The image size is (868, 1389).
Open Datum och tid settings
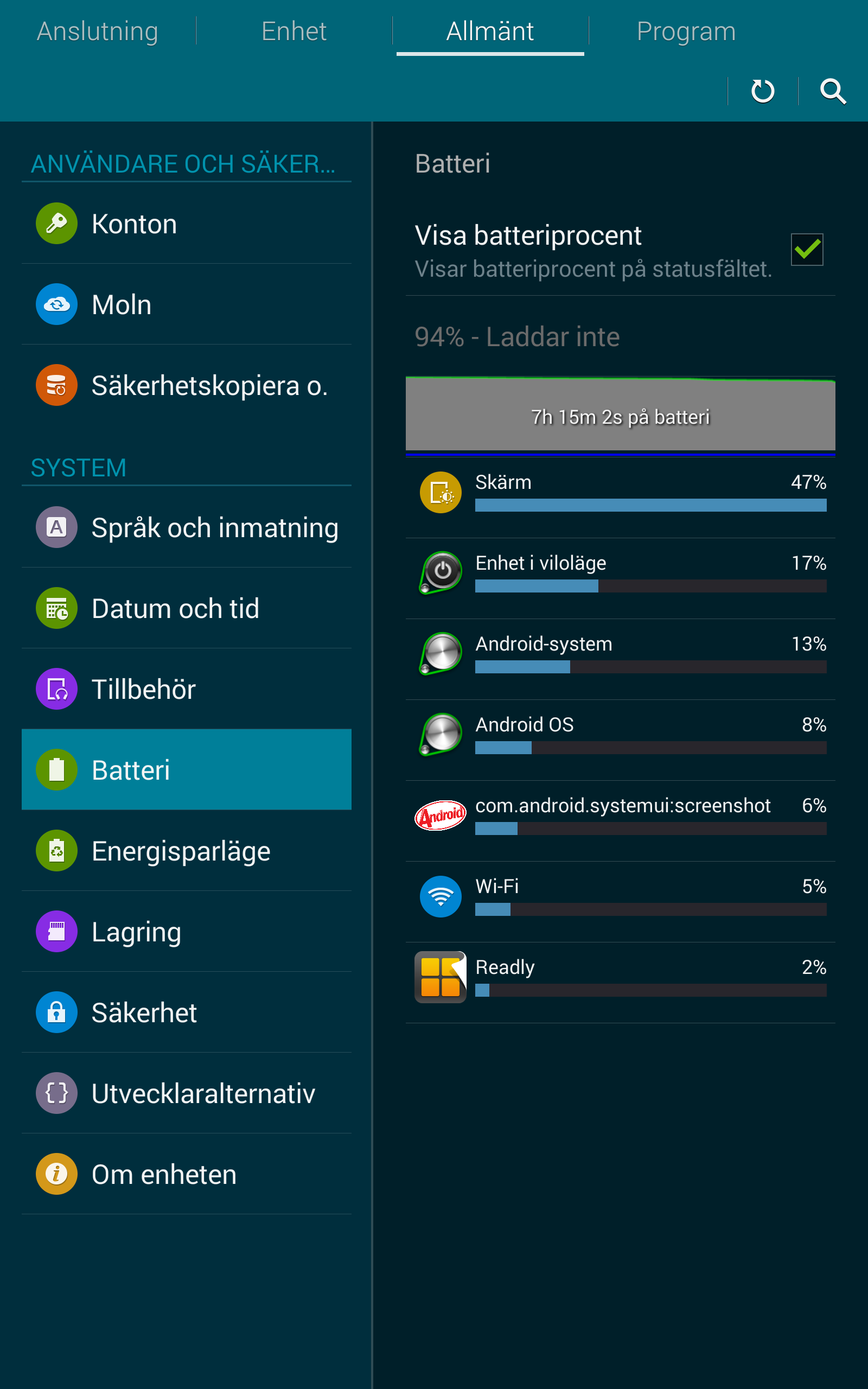[187, 608]
